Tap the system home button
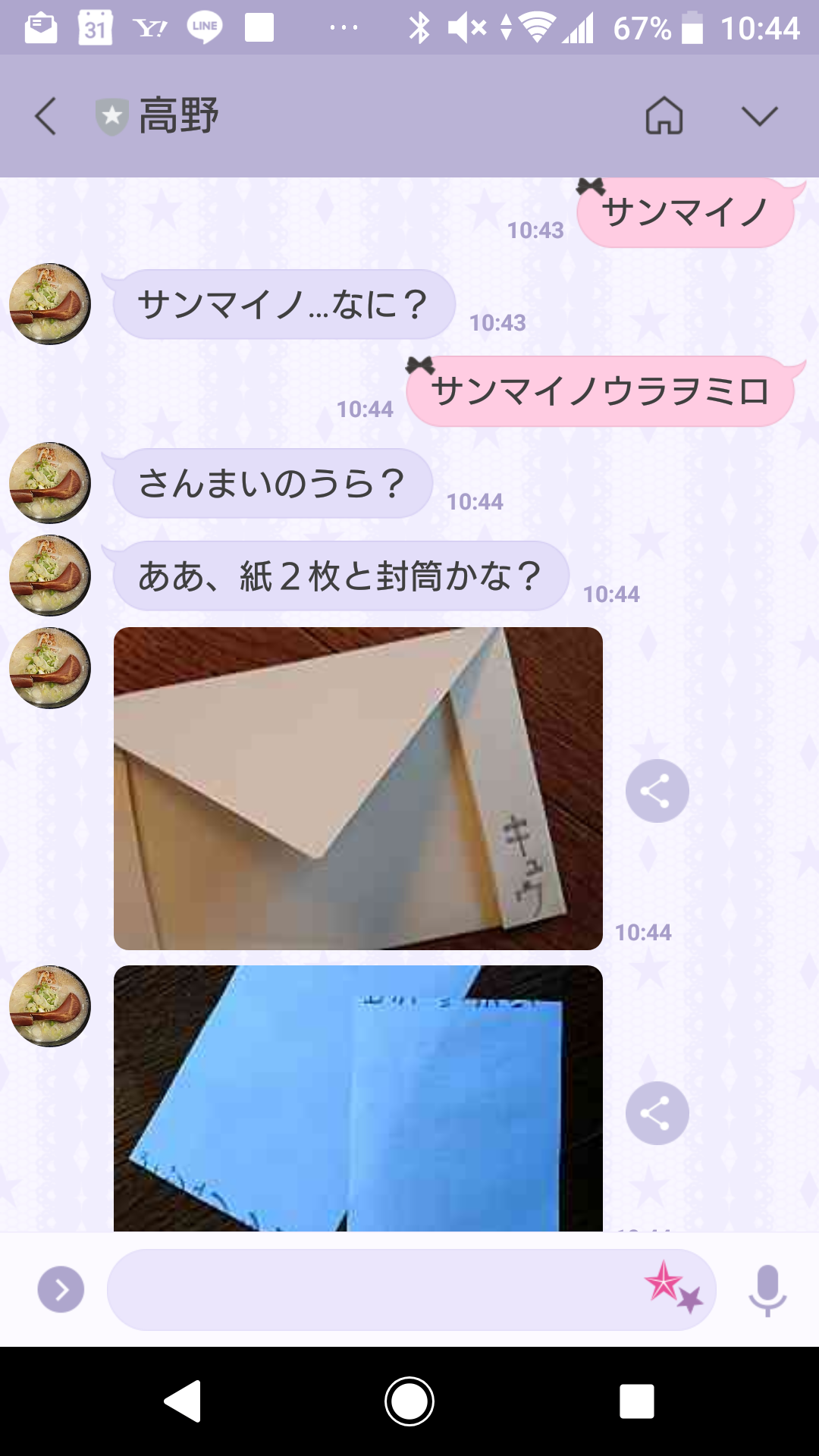819x1456 pixels. (x=409, y=1401)
